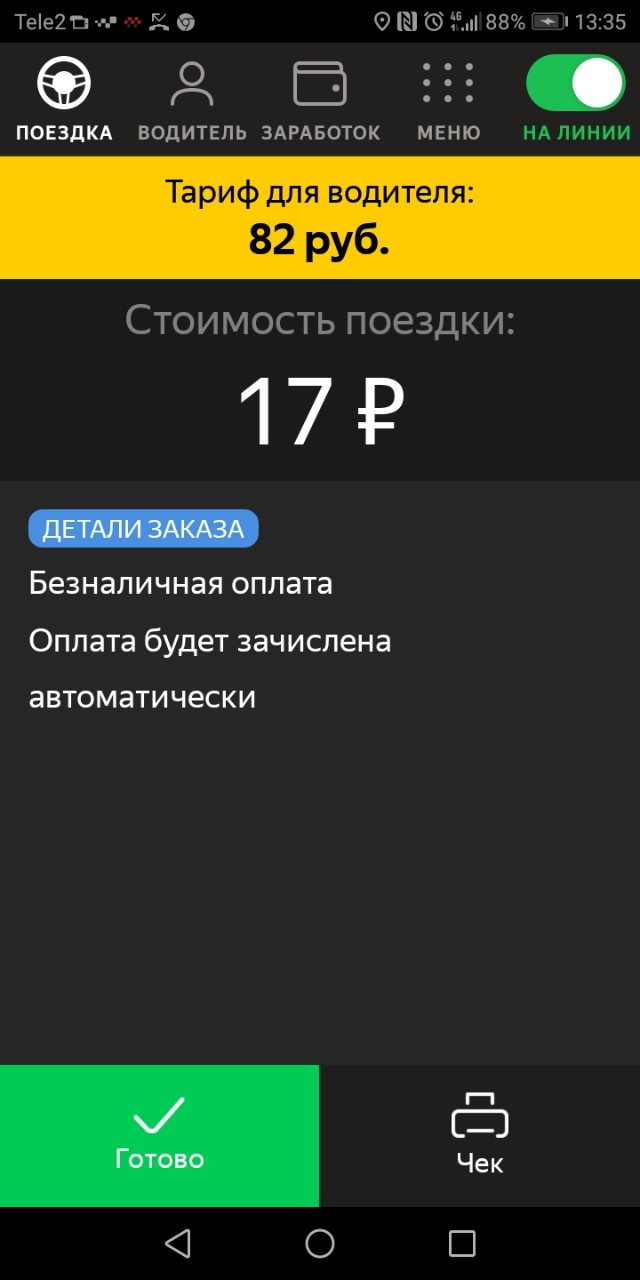The height and width of the screenshot is (1280, 640).
Task: Go to the home screen
Action: (320, 1243)
